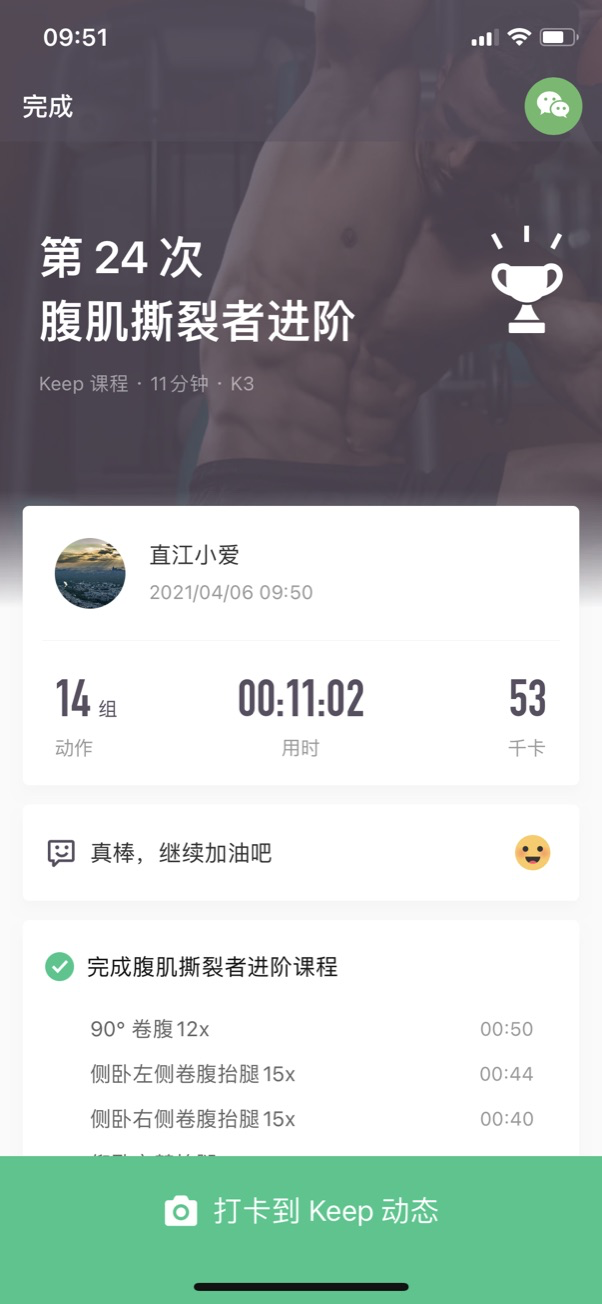Tap 完成 to finish the workout summary

click(x=48, y=107)
